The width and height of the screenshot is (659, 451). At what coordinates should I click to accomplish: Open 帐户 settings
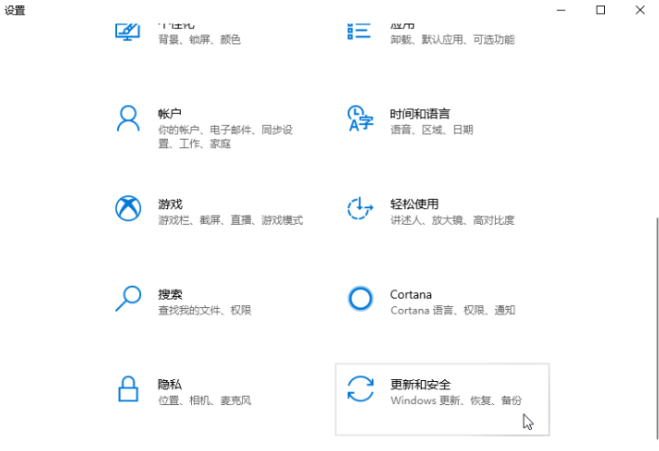170,115
